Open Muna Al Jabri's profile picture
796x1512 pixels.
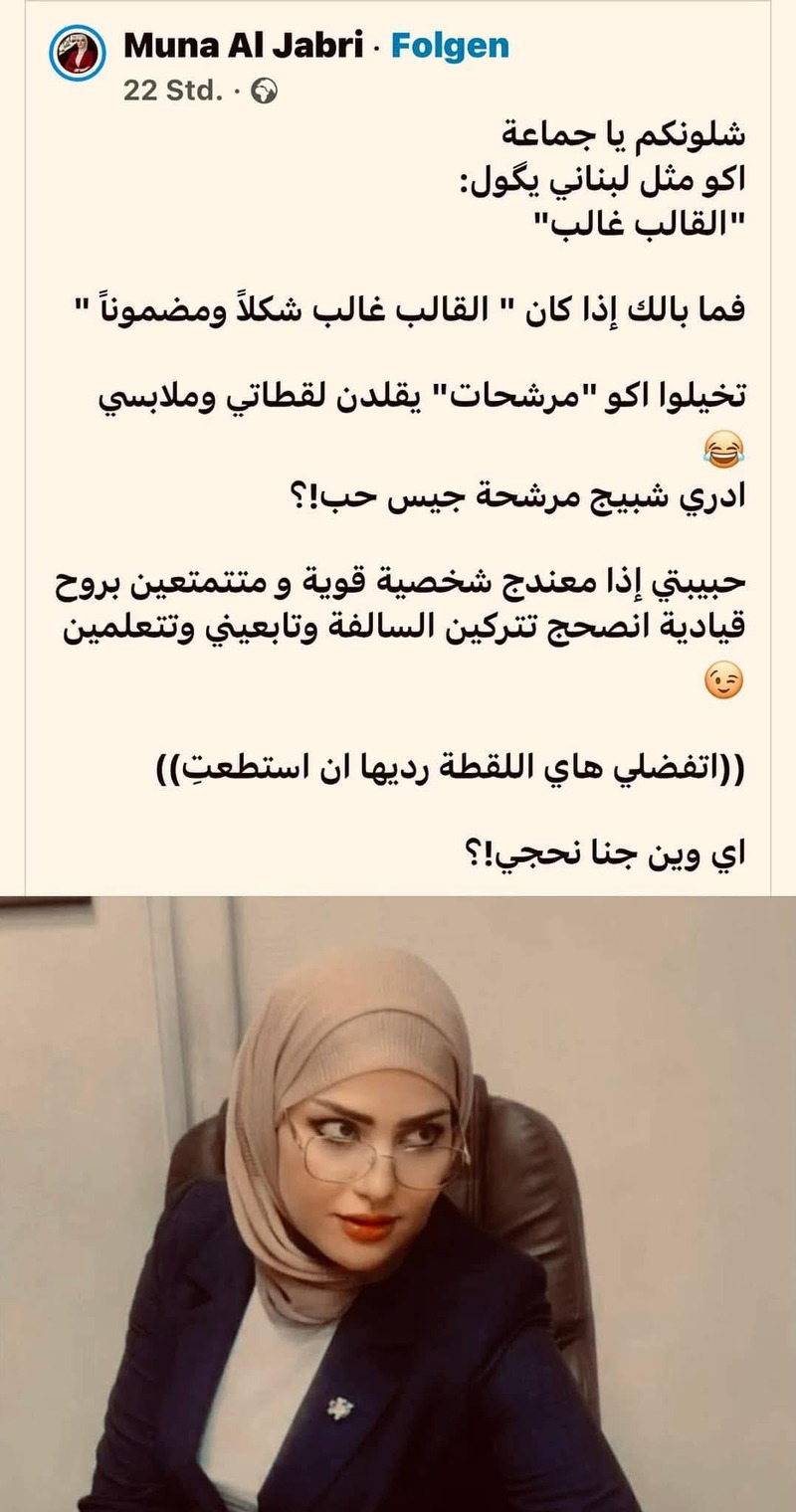point(77,57)
